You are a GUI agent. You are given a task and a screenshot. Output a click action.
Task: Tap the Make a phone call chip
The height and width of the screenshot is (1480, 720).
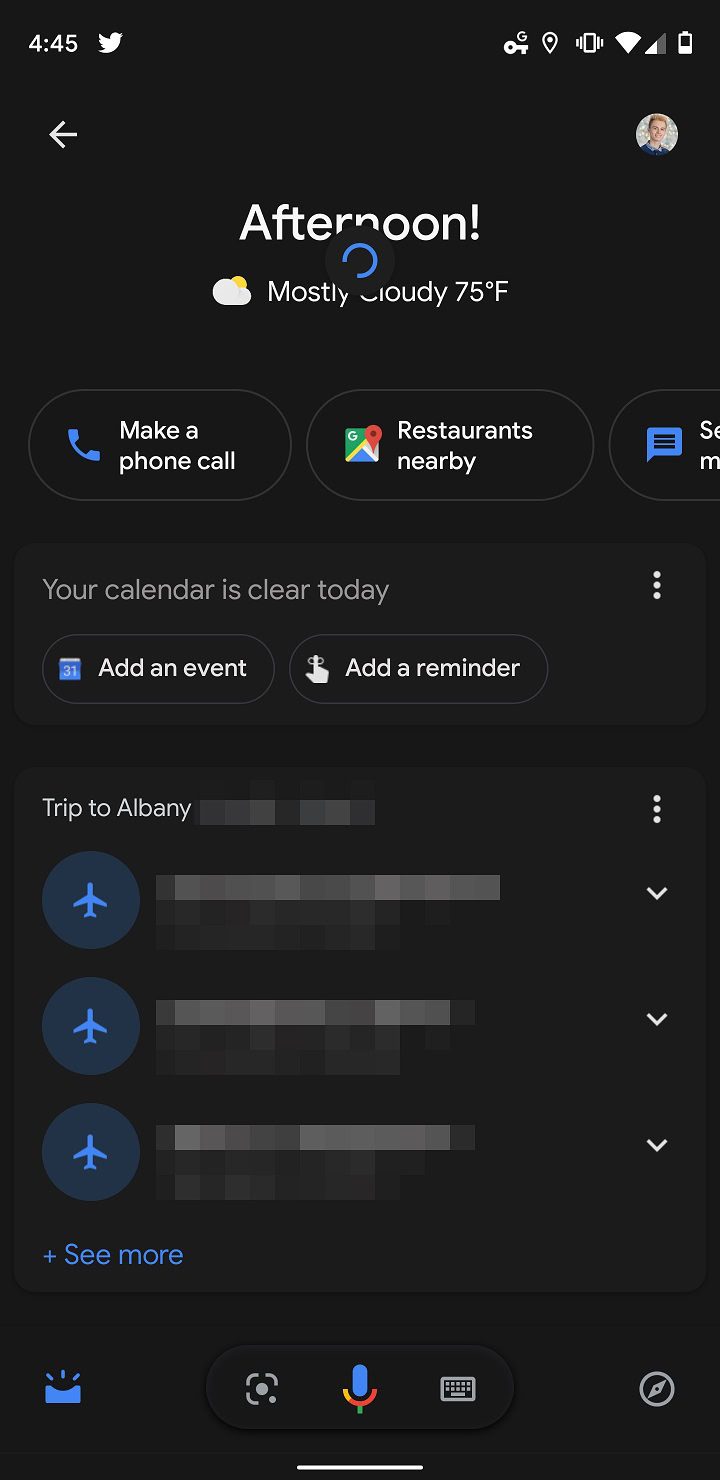click(x=160, y=445)
